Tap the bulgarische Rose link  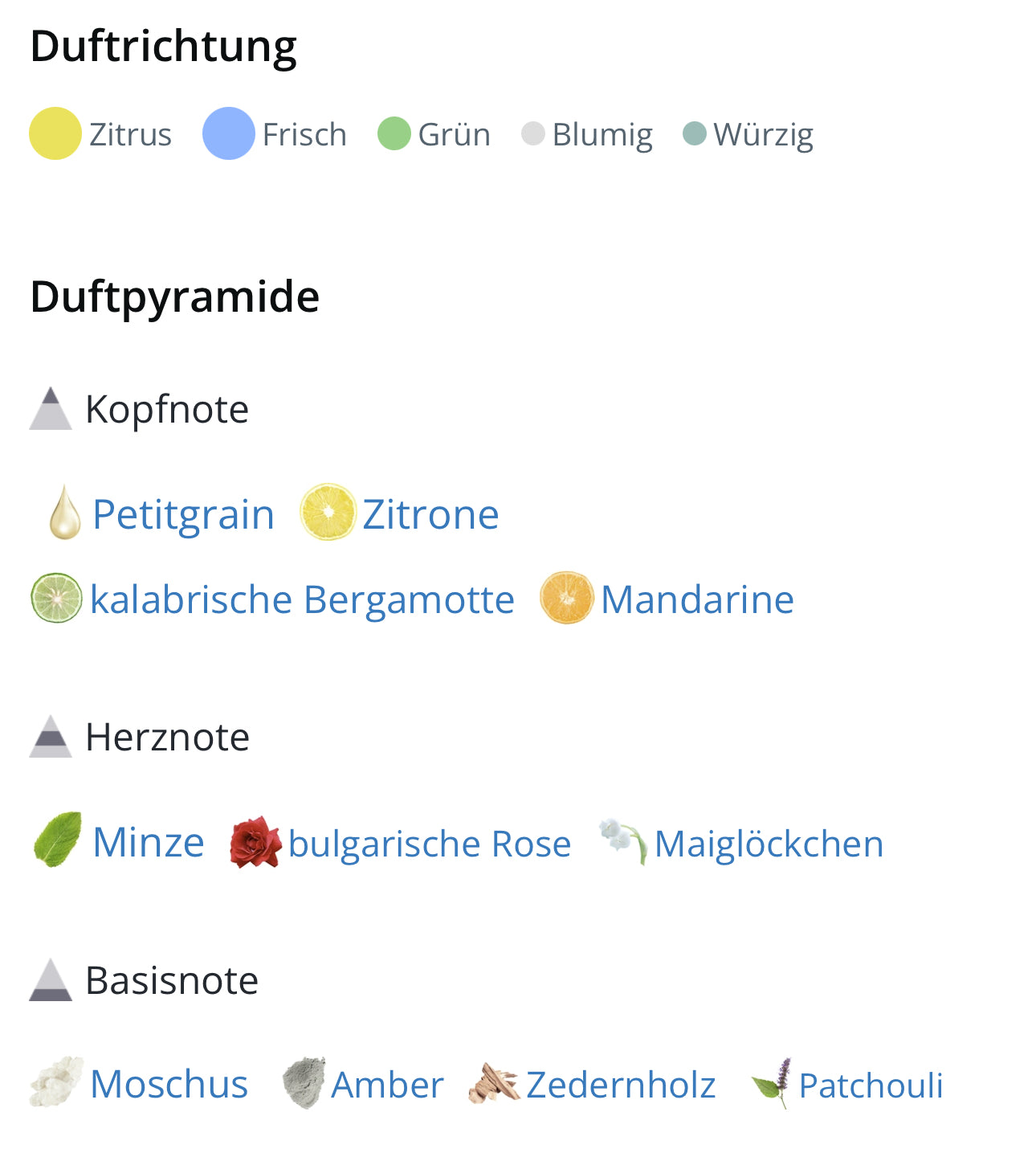point(429,844)
